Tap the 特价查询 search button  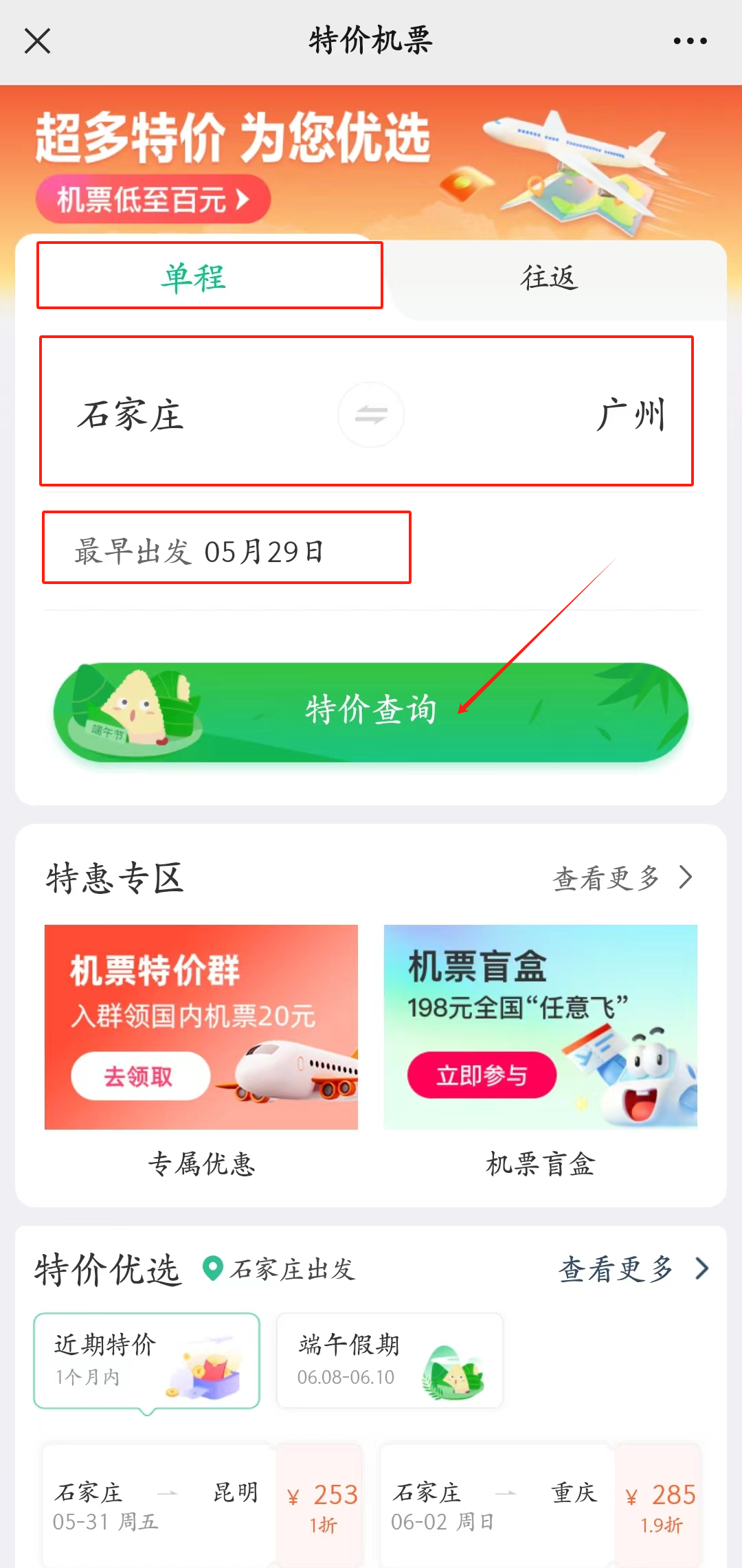pyautogui.click(x=371, y=713)
